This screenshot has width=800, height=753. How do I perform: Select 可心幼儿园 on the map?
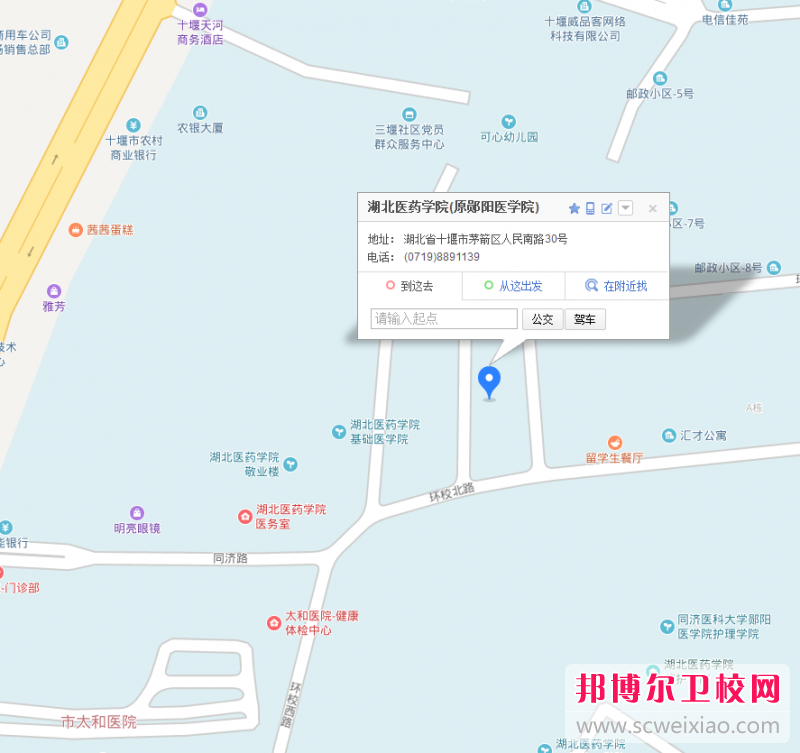(509, 121)
